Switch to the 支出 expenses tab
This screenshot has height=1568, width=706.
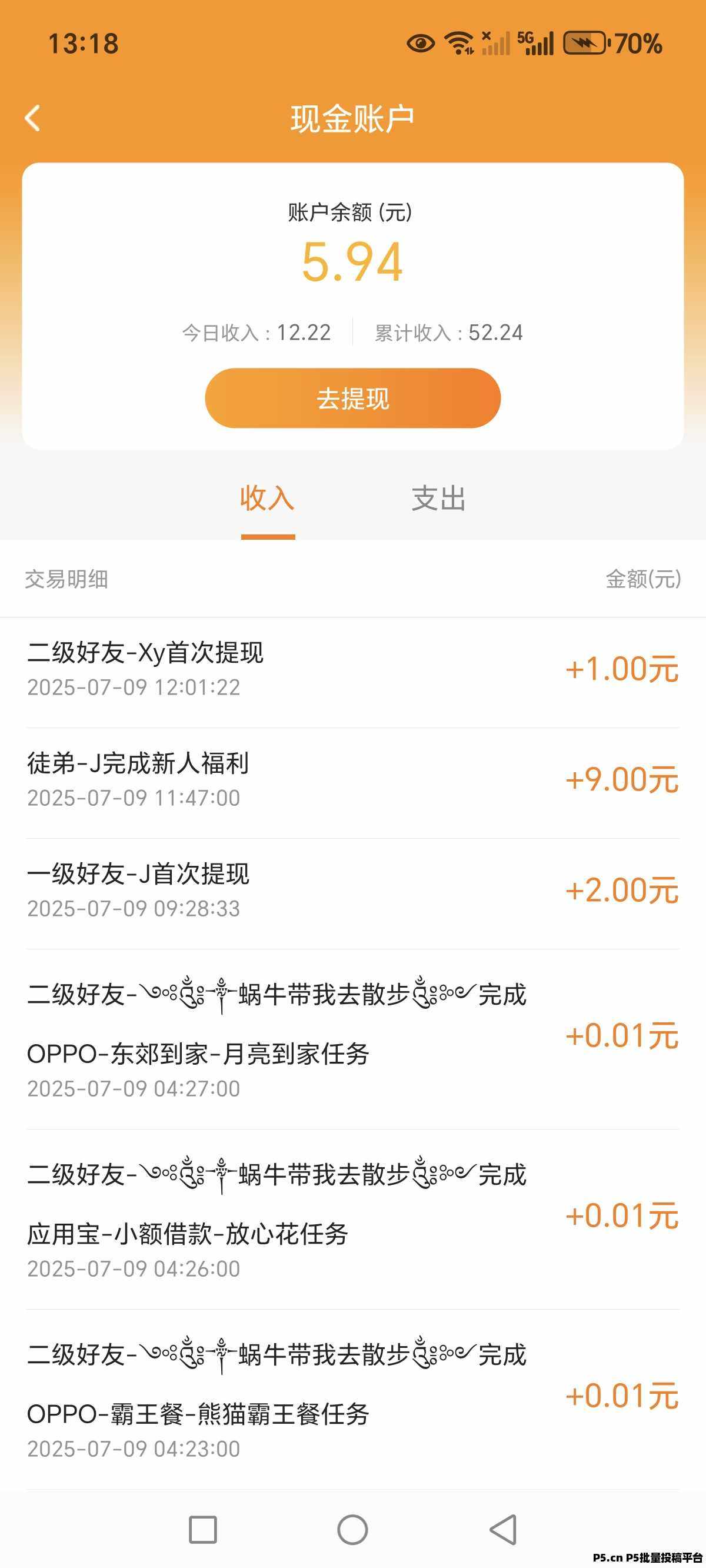click(x=438, y=499)
